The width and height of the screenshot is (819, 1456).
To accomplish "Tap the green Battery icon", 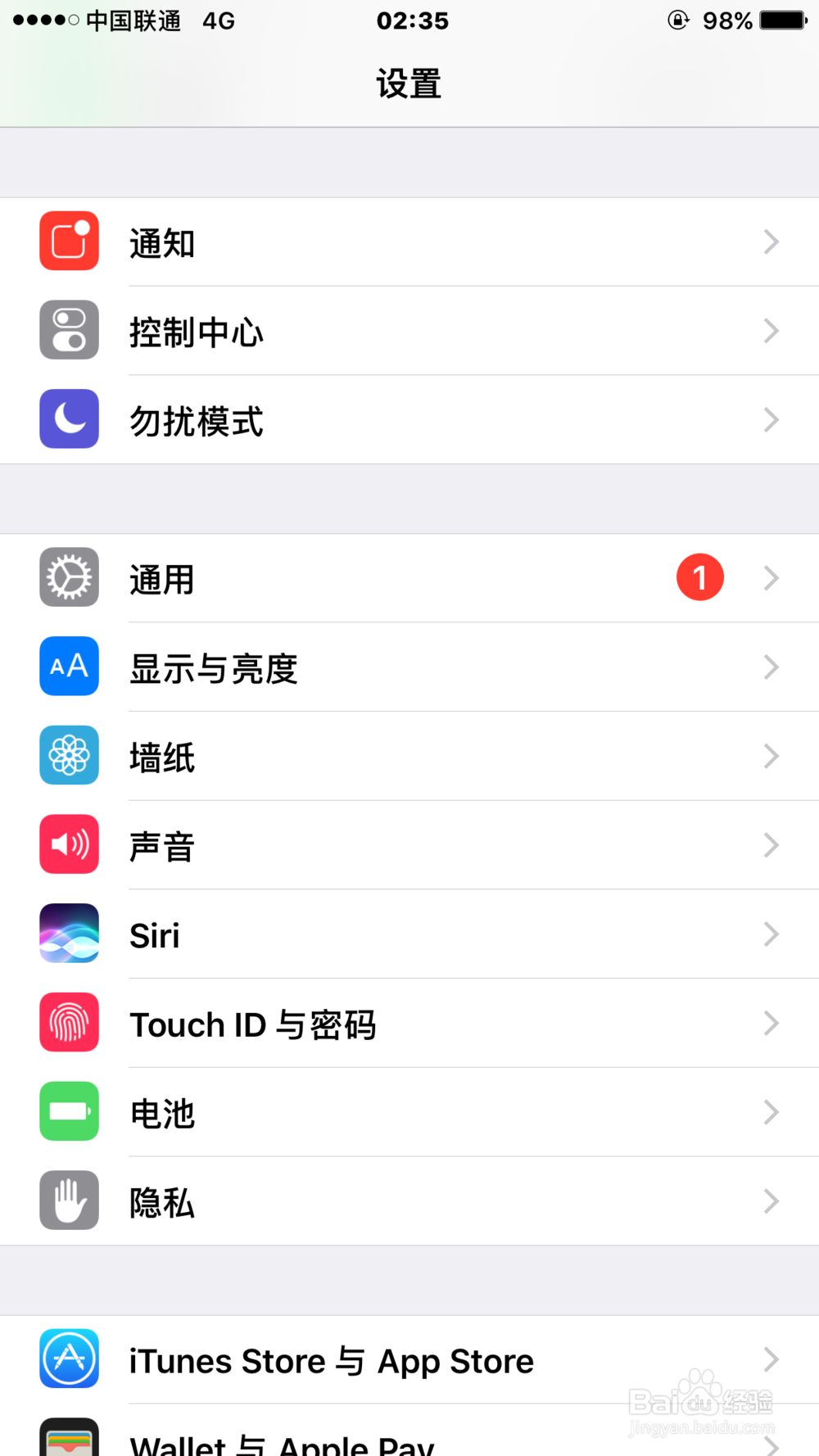I will (x=69, y=1111).
